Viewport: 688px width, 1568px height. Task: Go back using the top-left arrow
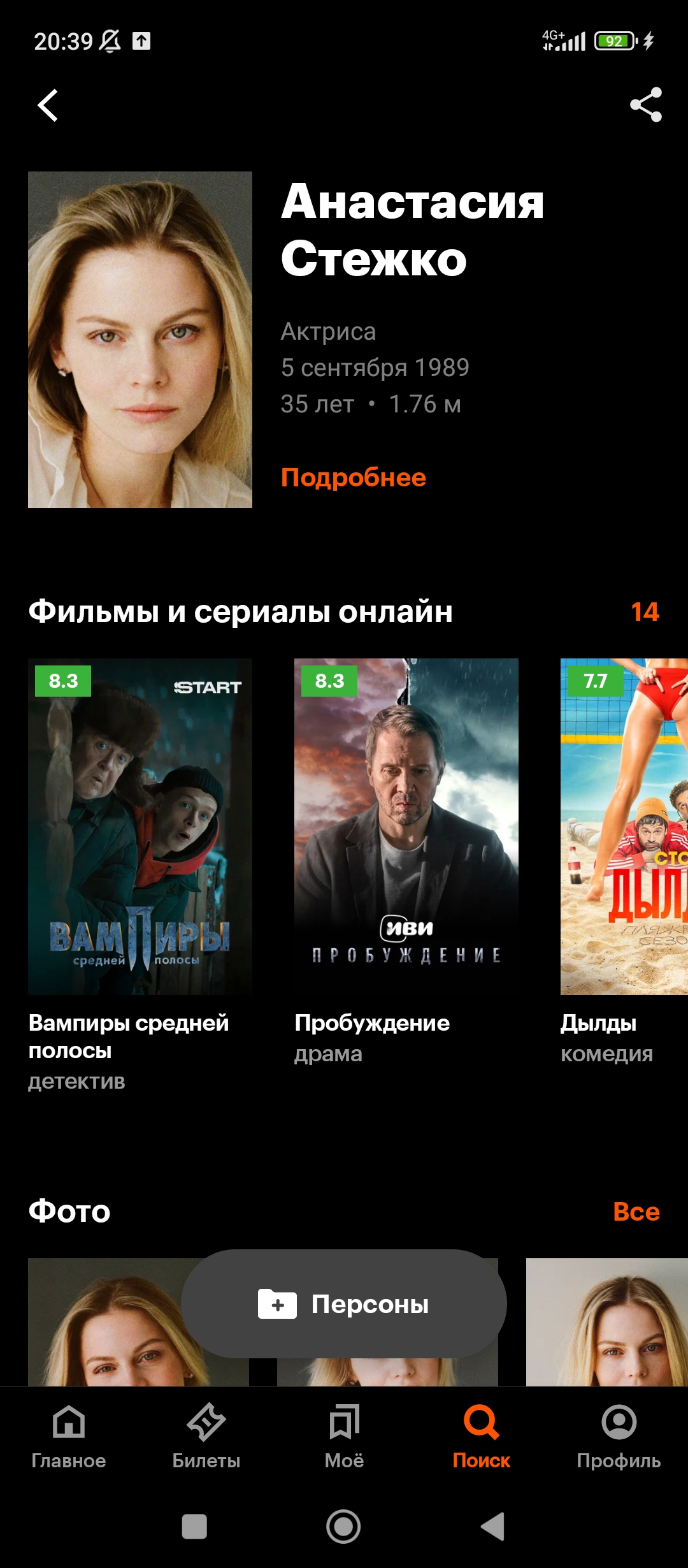[48, 105]
